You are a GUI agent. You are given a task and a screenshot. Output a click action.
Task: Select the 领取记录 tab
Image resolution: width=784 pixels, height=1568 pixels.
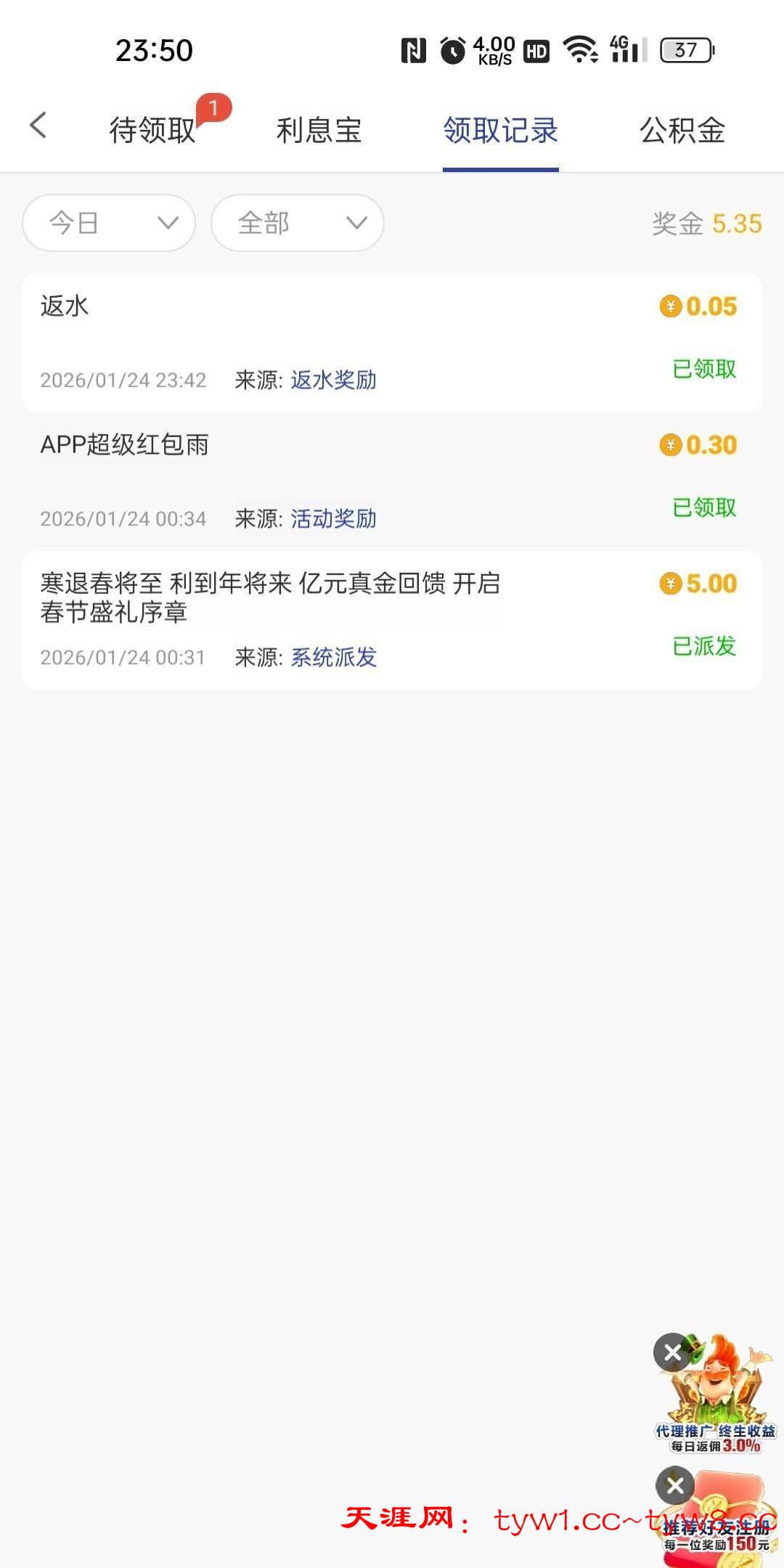[500, 131]
